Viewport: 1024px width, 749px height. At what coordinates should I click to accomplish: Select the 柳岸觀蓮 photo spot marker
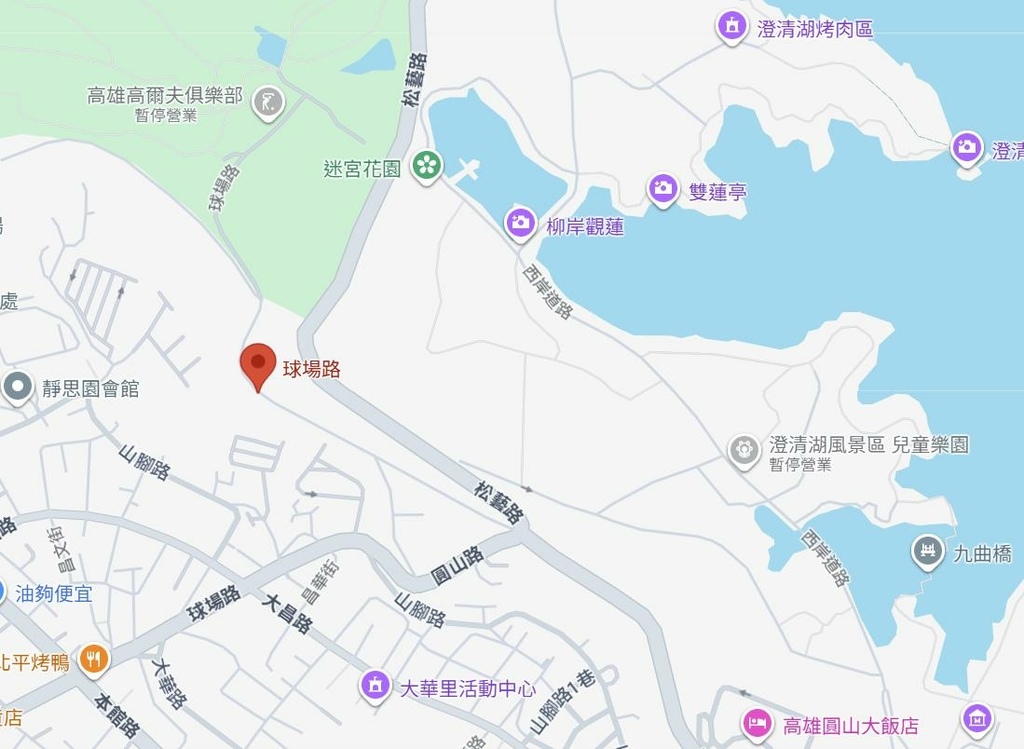coord(521,223)
